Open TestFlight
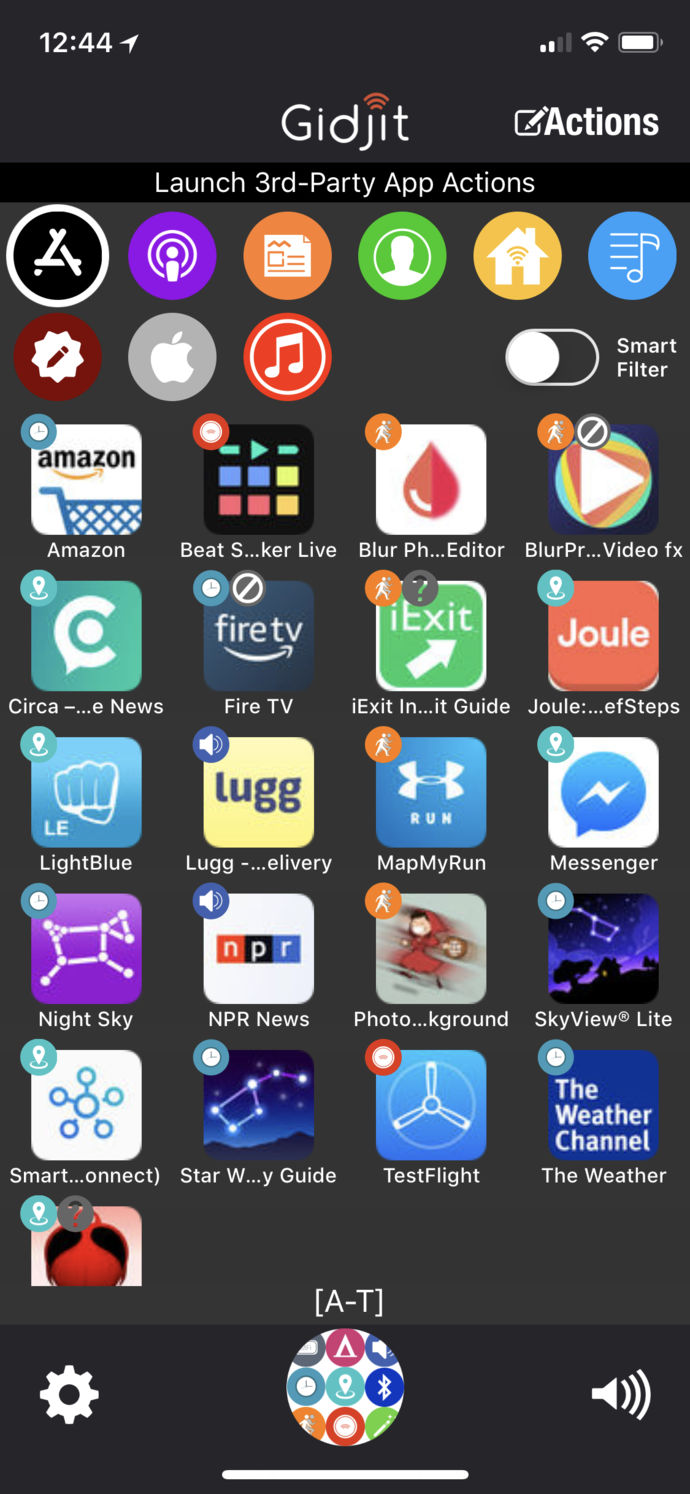 pos(431,1105)
